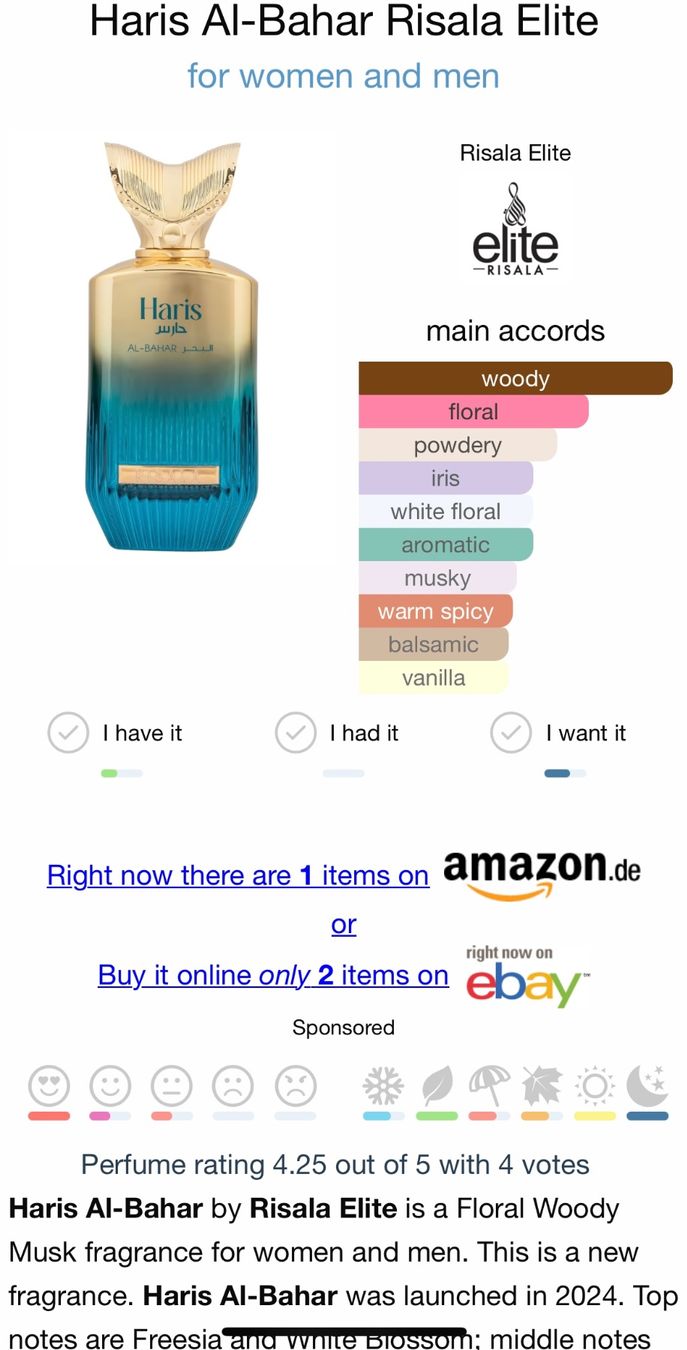
Task: Vote spring with the leaf icon
Action: 436,1085
